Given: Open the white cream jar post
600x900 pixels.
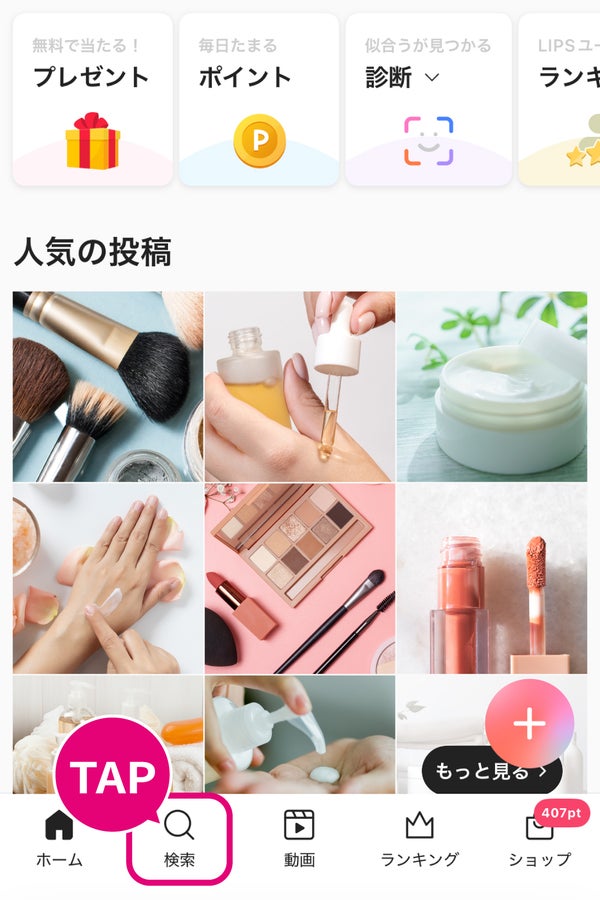Looking at the screenshot, I should (x=492, y=387).
